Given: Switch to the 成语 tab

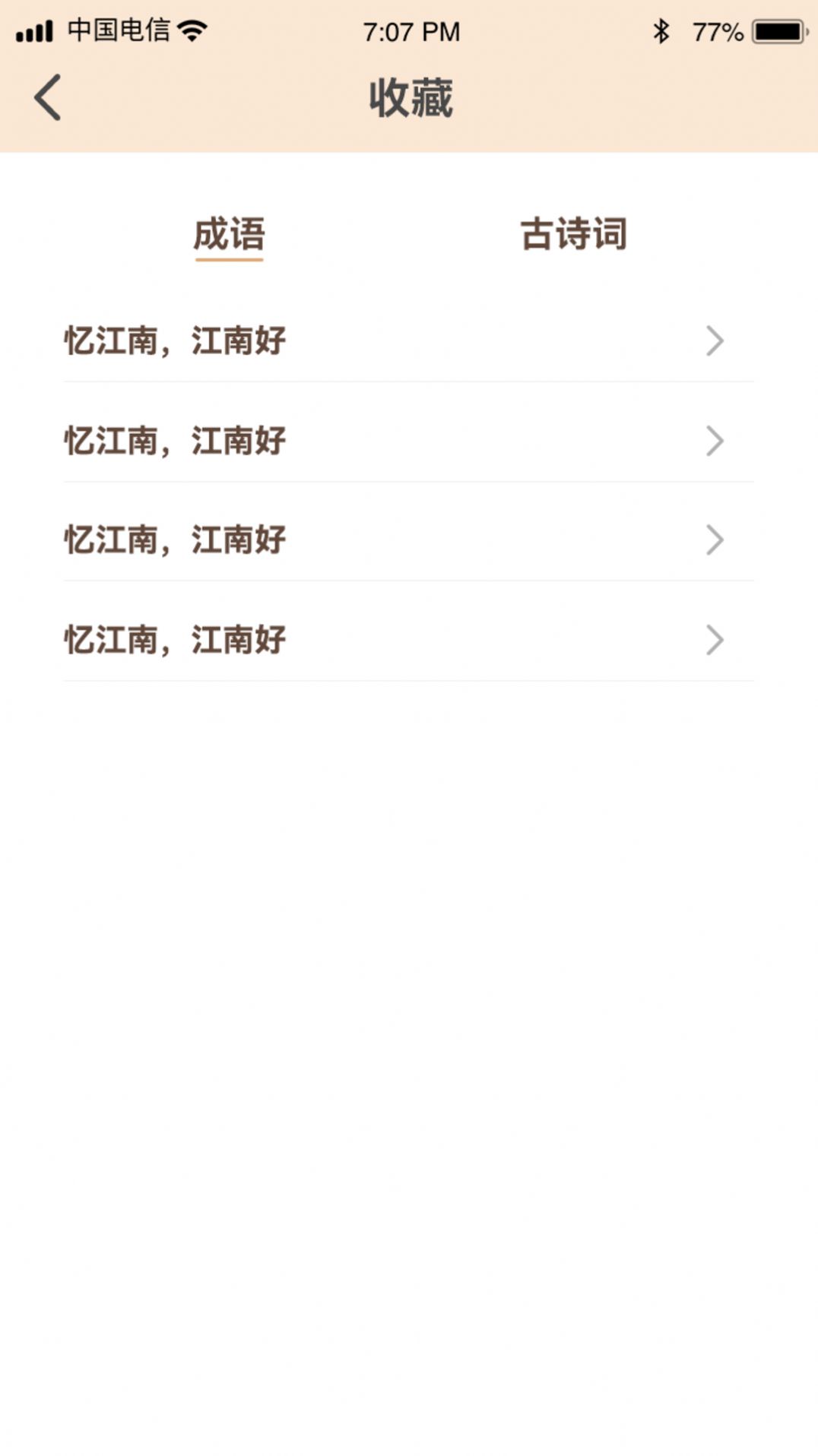Looking at the screenshot, I should tap(229, 234).
